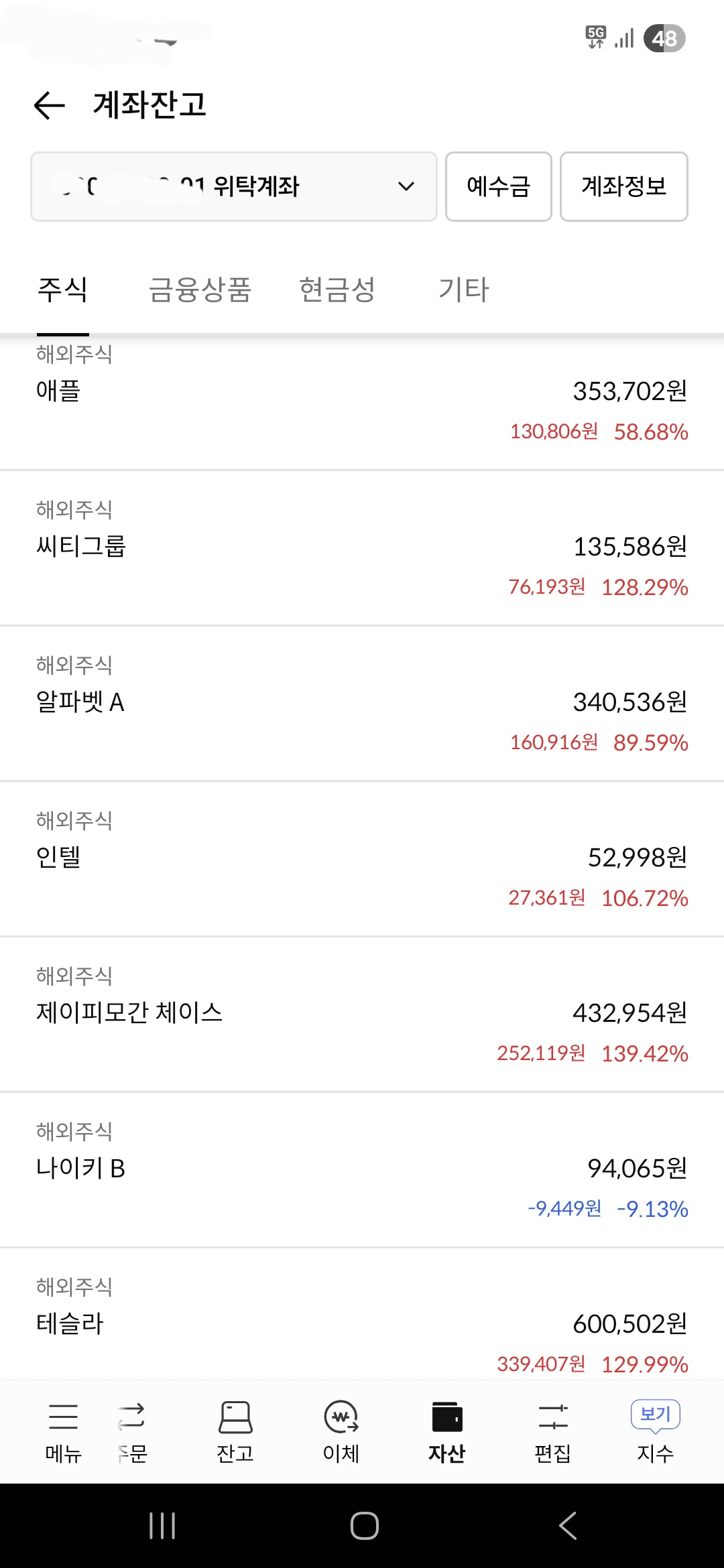Go back using the top arrow

pyautogui.click(x=50, y=105)
